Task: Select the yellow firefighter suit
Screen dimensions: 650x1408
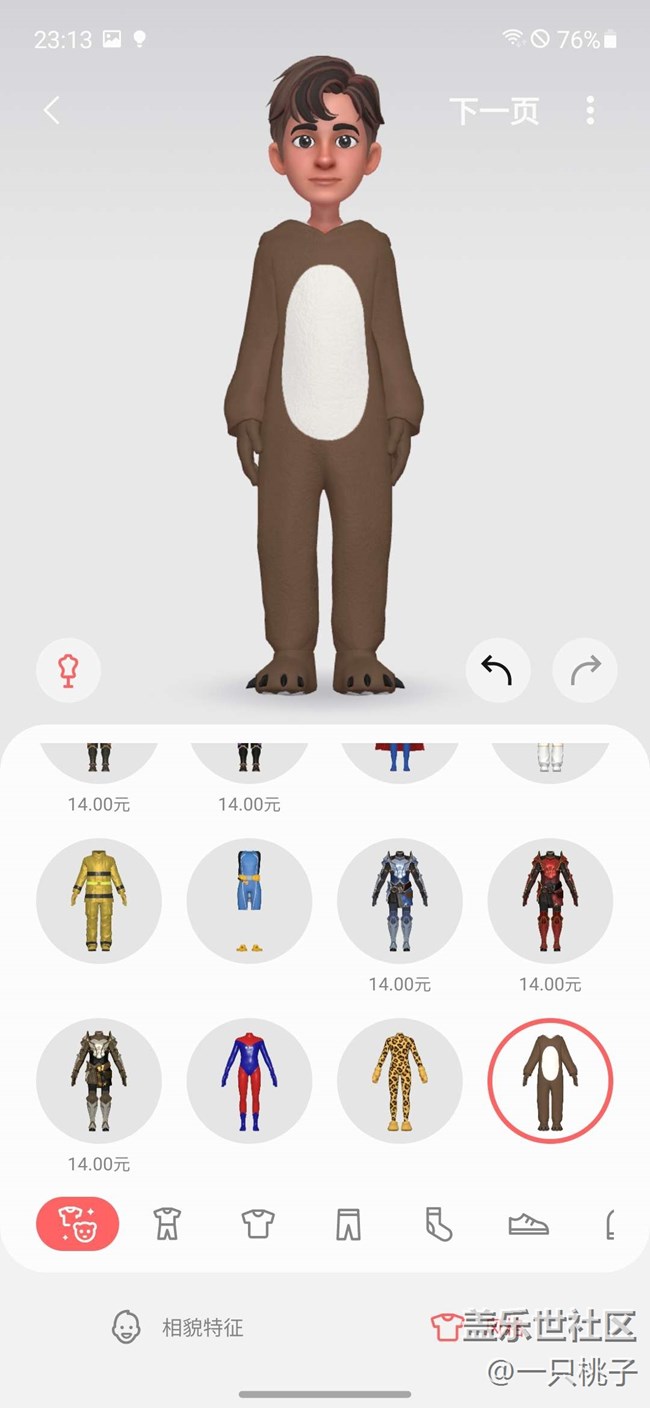Action: (99, 901)
